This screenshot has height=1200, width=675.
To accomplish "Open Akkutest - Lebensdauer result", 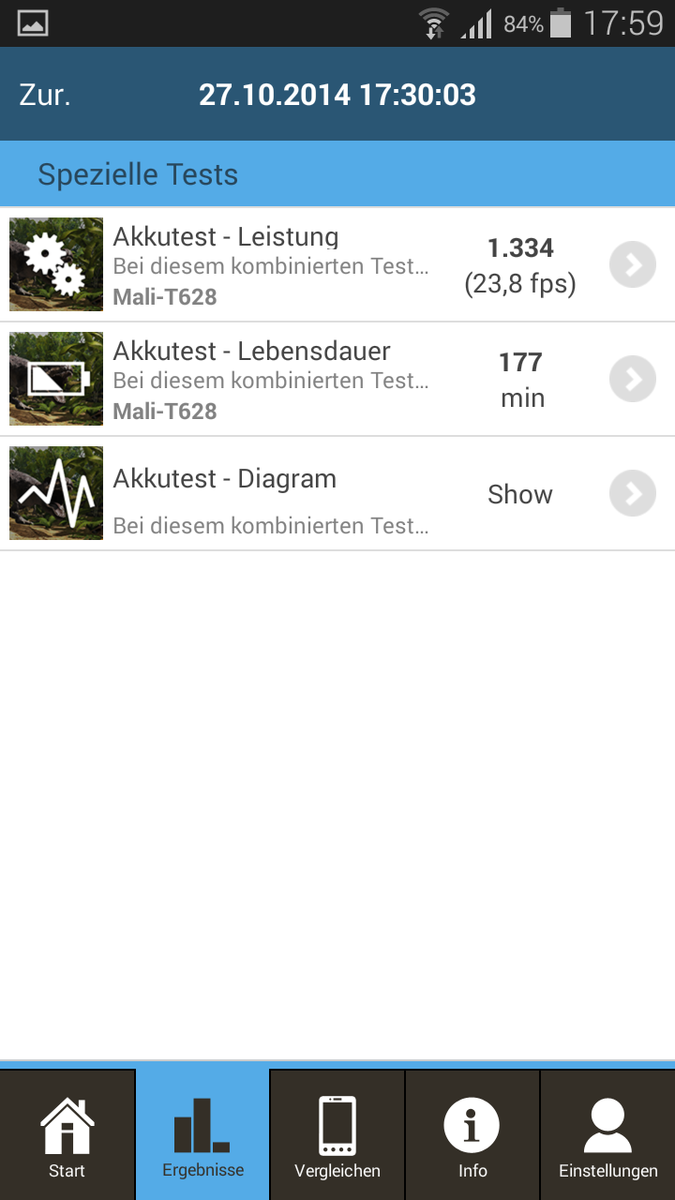I will tap(336, 379).
